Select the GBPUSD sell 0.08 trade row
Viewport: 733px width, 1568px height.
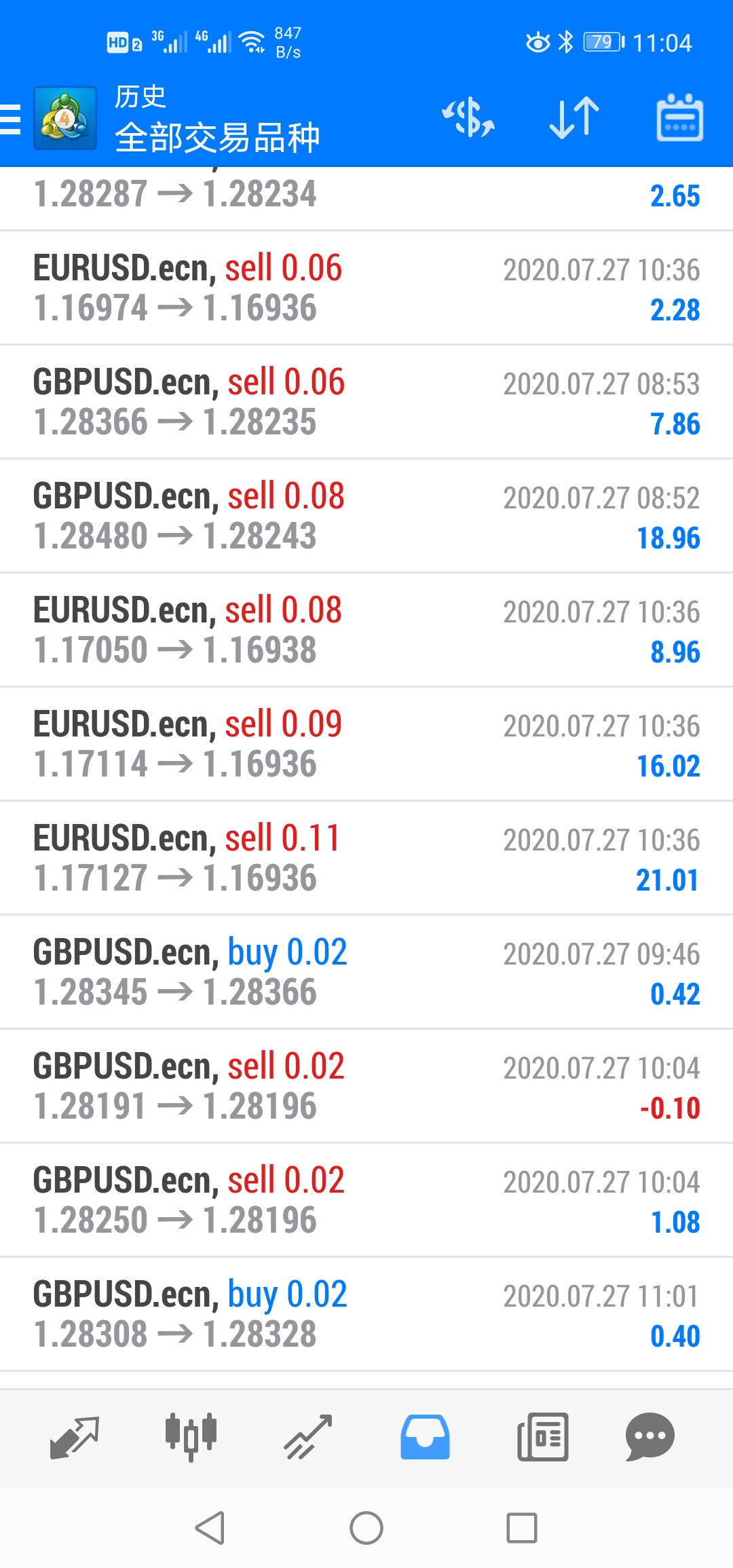[x=366, y=517]
